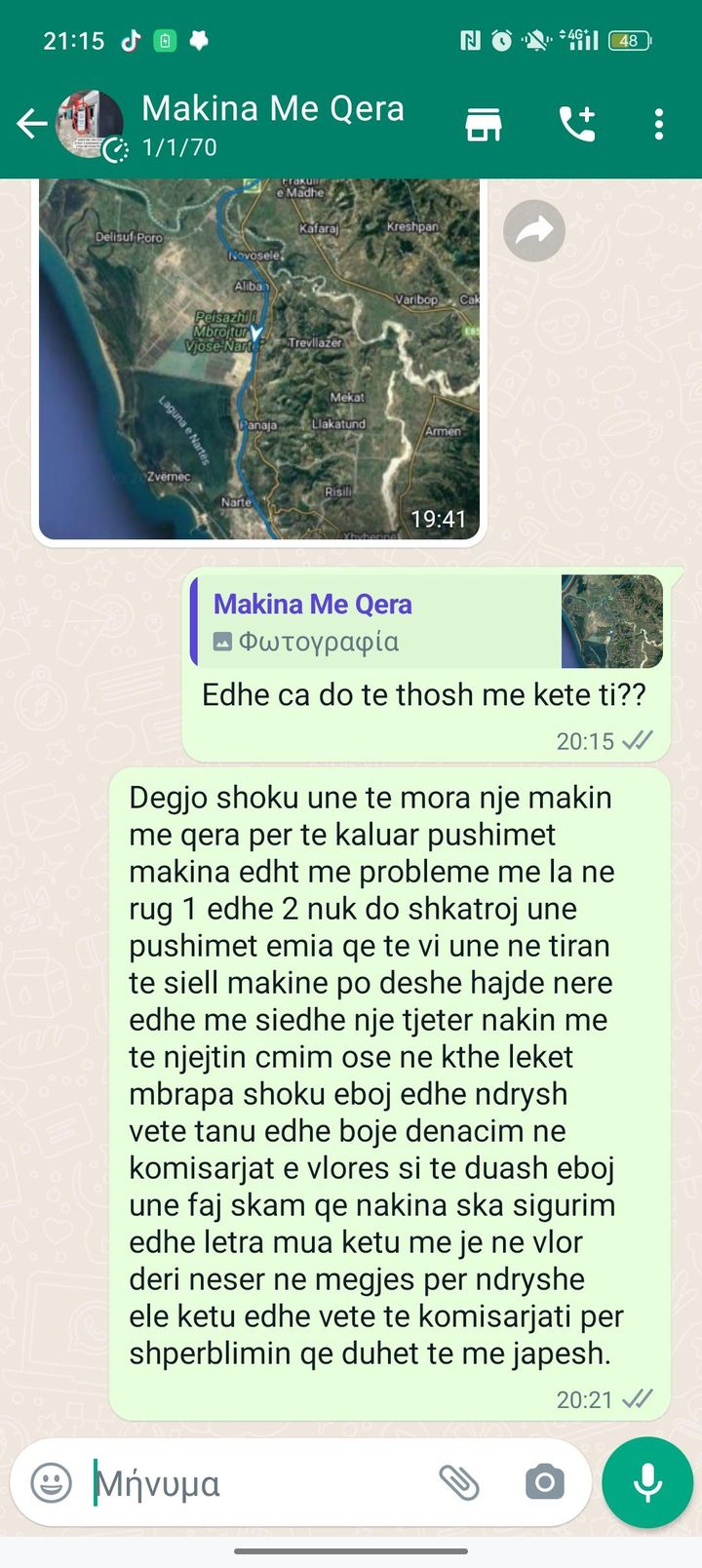Open the camera from the message bar
This screenshot has height=1568, width=702.
coord(544,1483)
